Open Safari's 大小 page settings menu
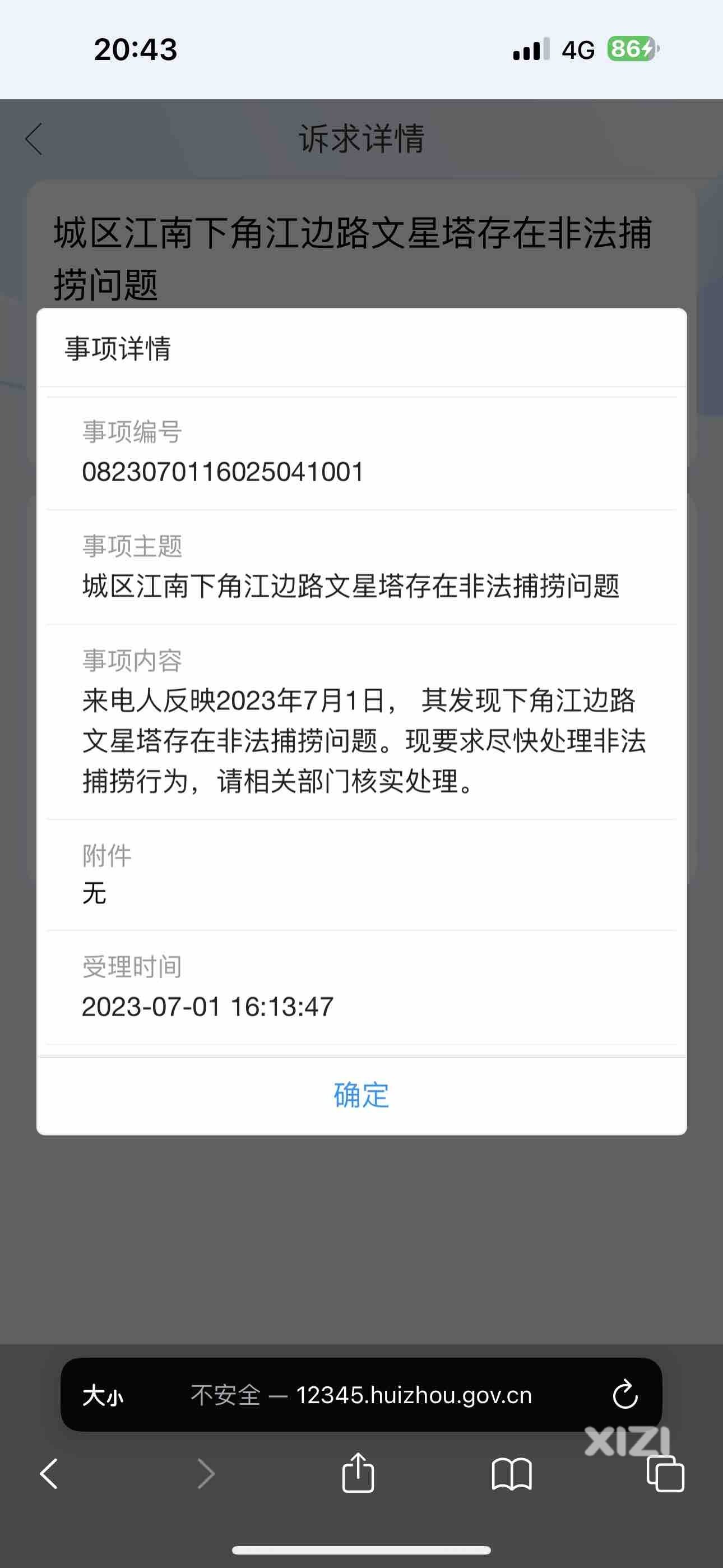723x1568 pixels. (103, 1396)
